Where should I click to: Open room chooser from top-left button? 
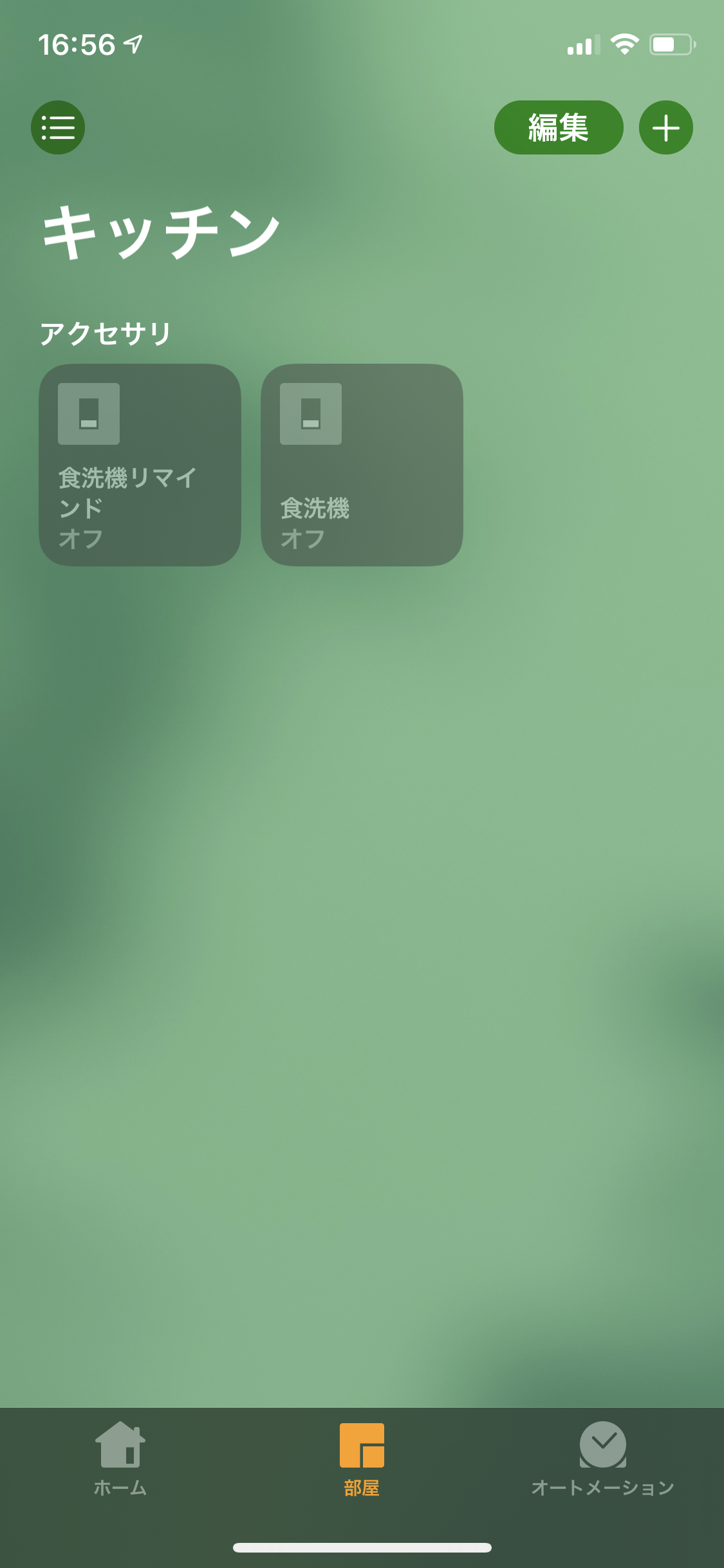click(x=58, y=127)
